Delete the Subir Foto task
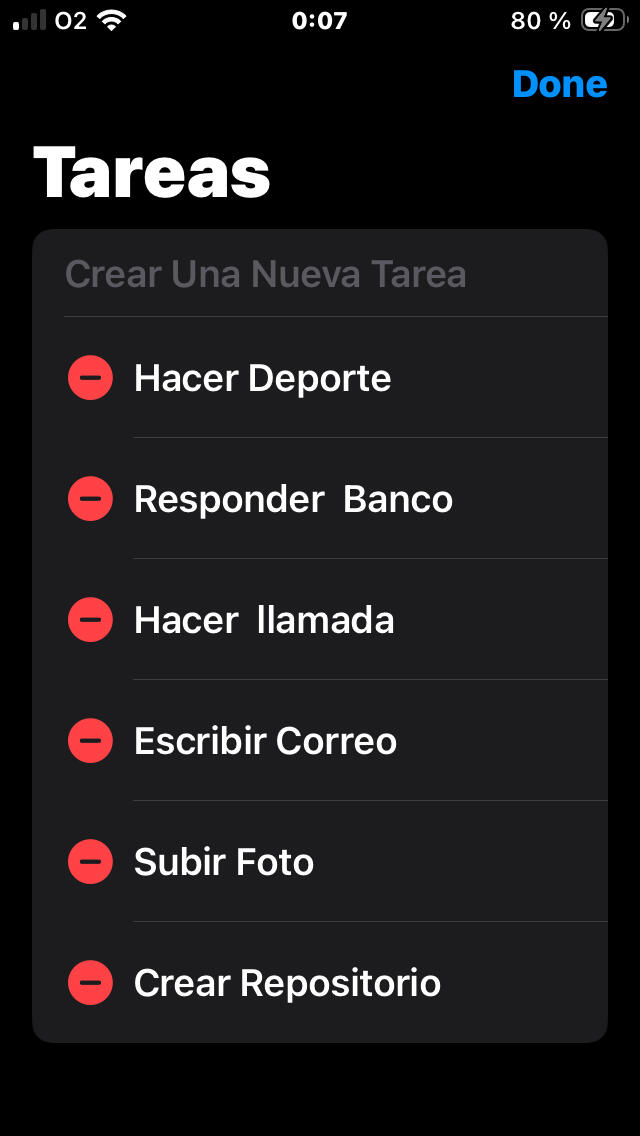 [x=90, y=862]
